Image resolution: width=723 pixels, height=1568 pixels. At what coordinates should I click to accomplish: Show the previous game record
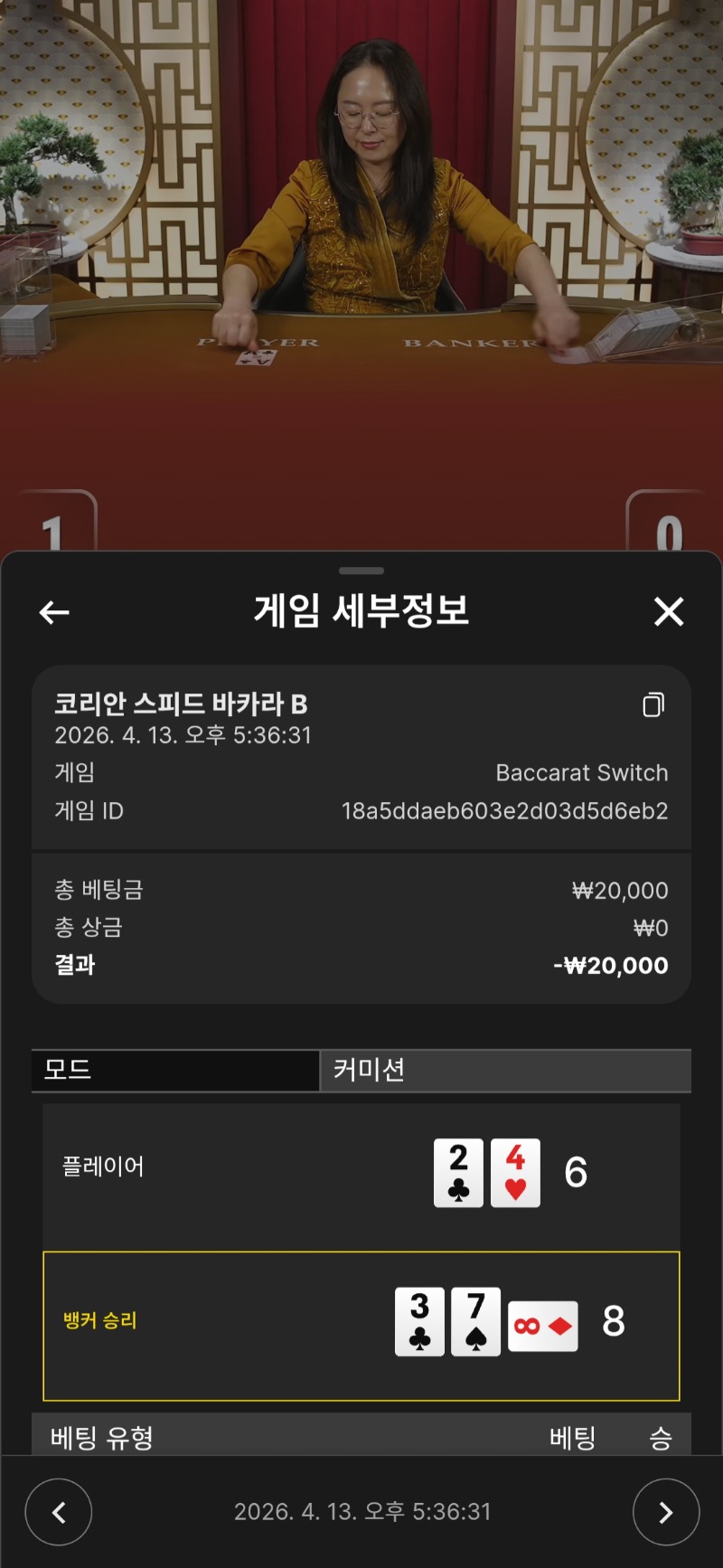[59, 1511]
